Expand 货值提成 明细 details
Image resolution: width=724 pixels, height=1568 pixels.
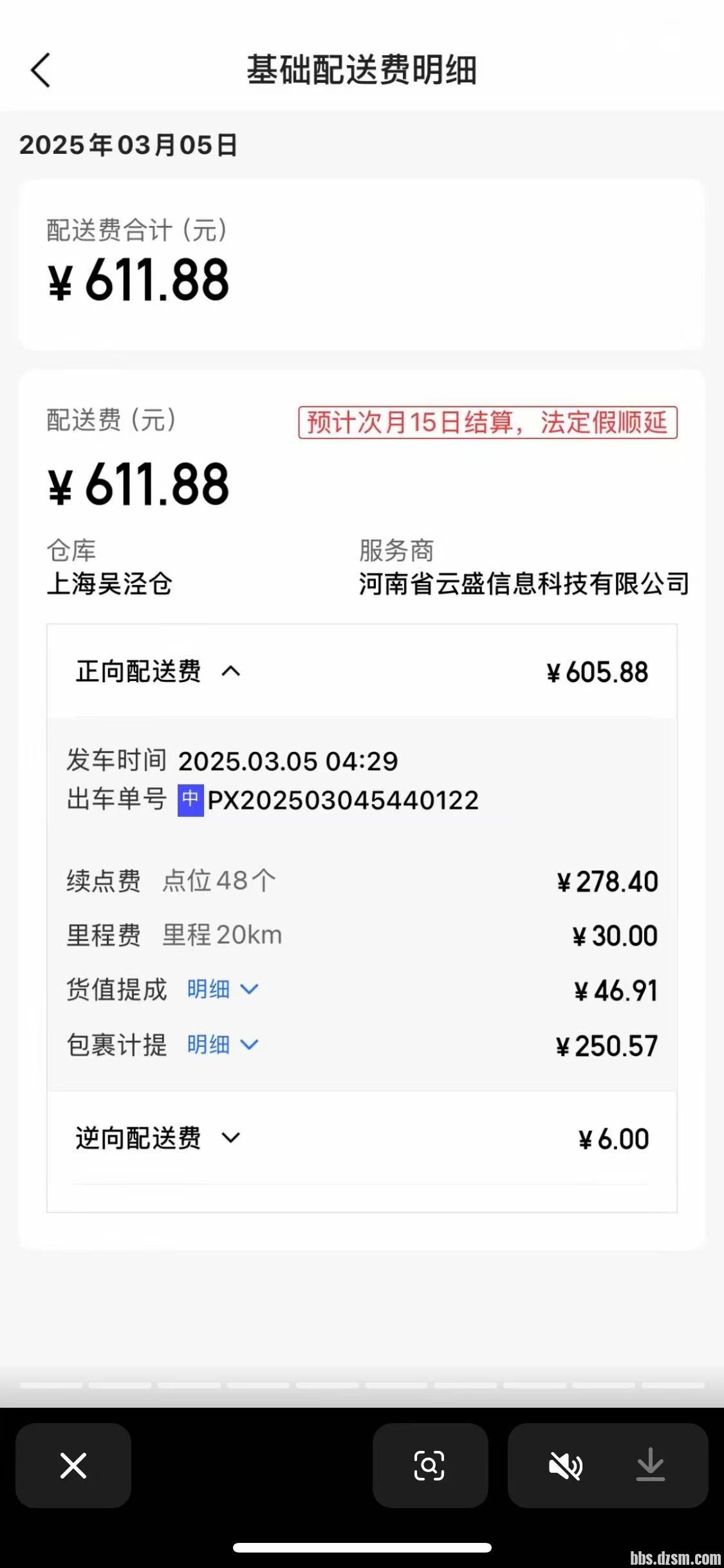(x=222, y=989)
